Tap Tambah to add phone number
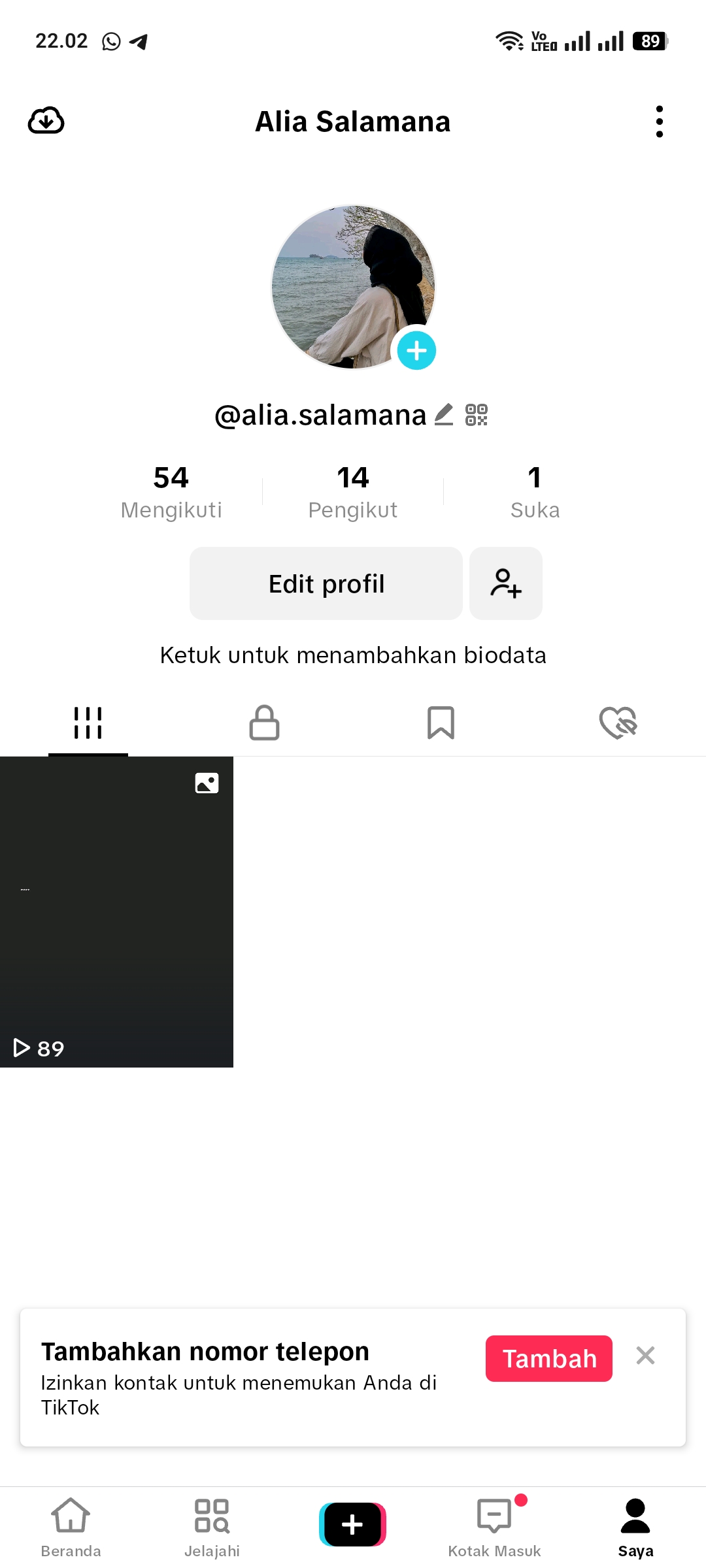706x1568 pixels. (549, 1358)
